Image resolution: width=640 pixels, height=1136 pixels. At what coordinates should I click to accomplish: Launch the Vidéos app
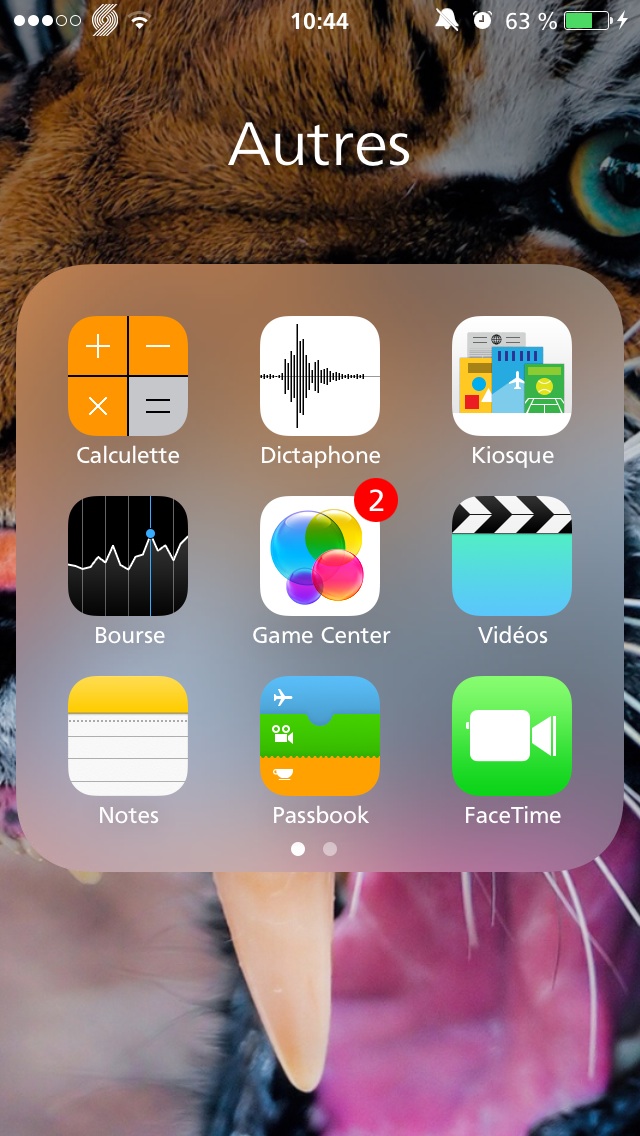[x=512, y=556]
